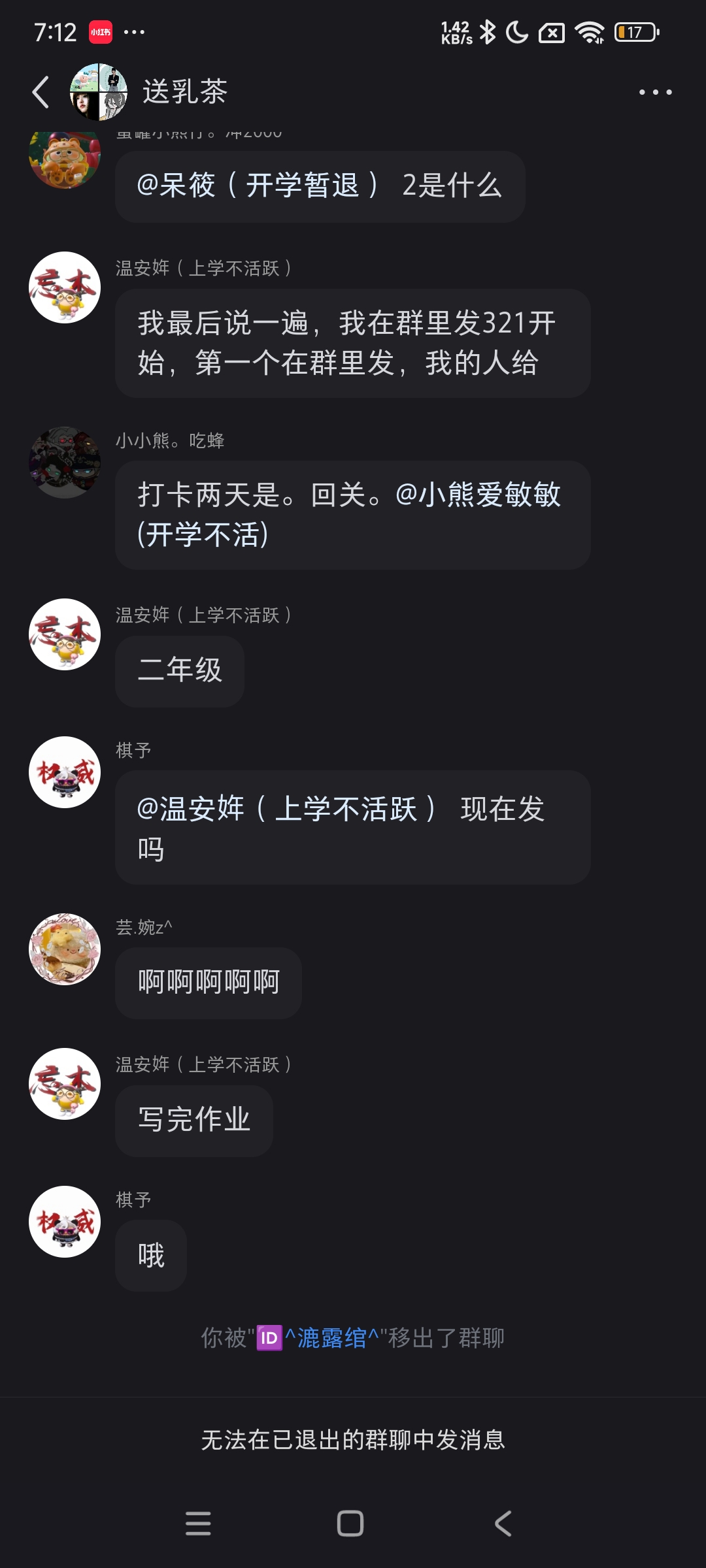Image resolution: width=706 pixels, height=1568 pixels.
Task: Tap the ^漉露绾^ username link
Action: tap(332, 1338)
